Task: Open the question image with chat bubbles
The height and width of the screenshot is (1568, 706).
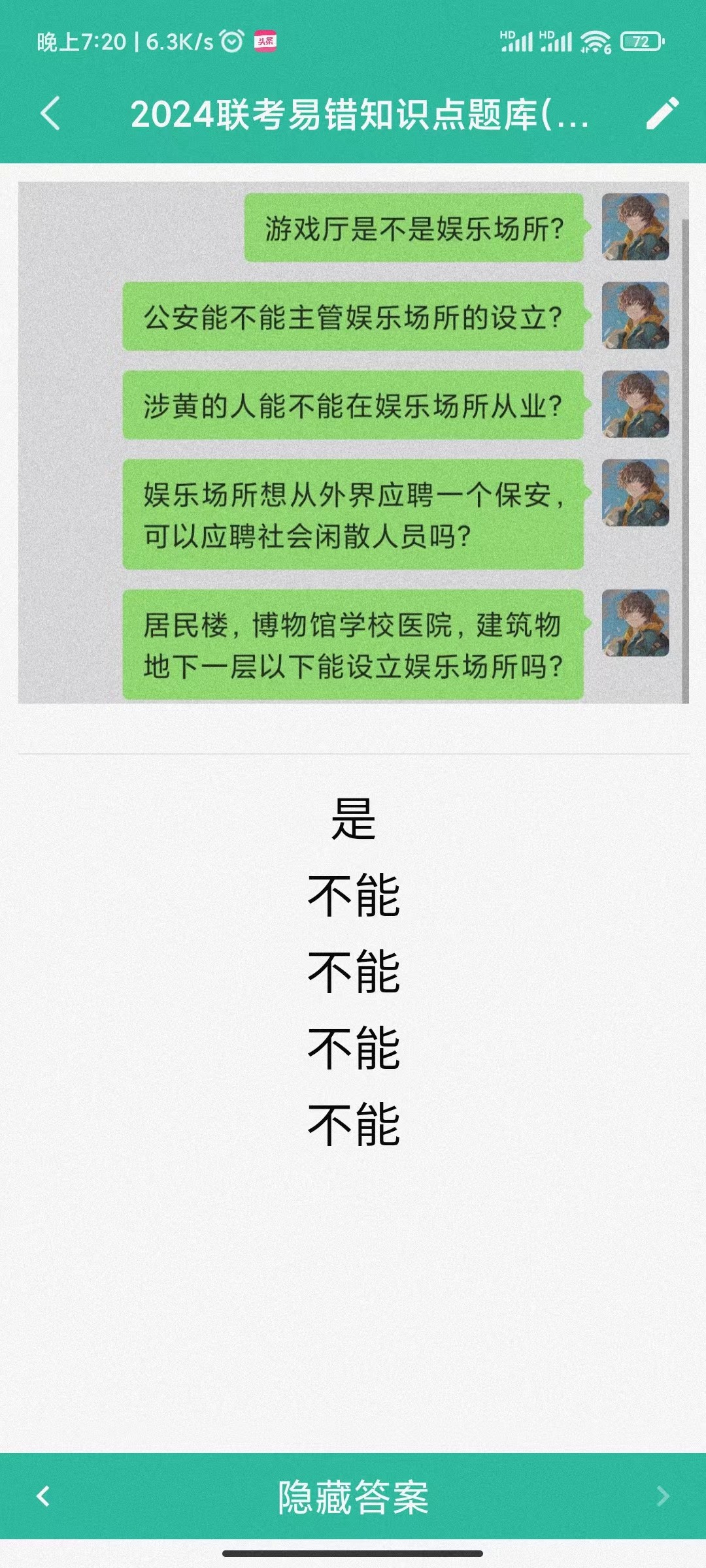Action: click(354, 442)
